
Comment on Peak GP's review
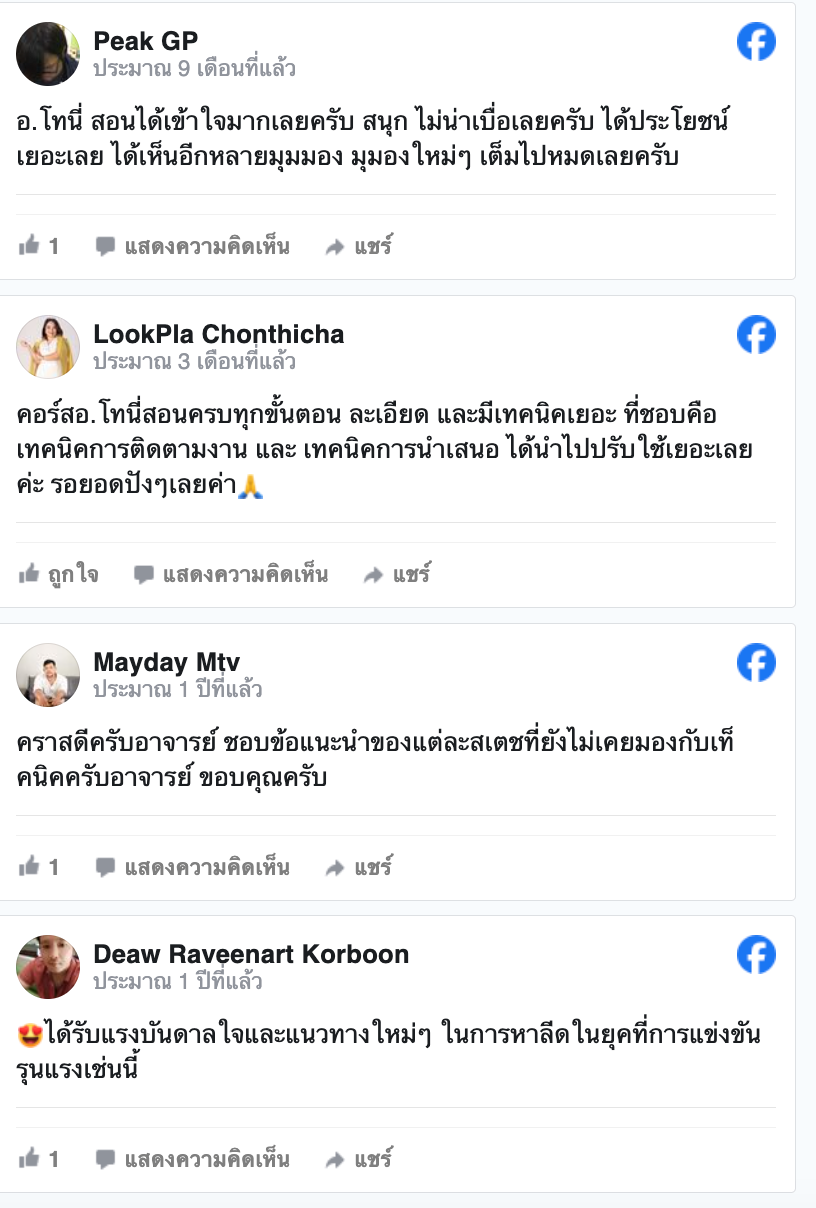point(192,246)
